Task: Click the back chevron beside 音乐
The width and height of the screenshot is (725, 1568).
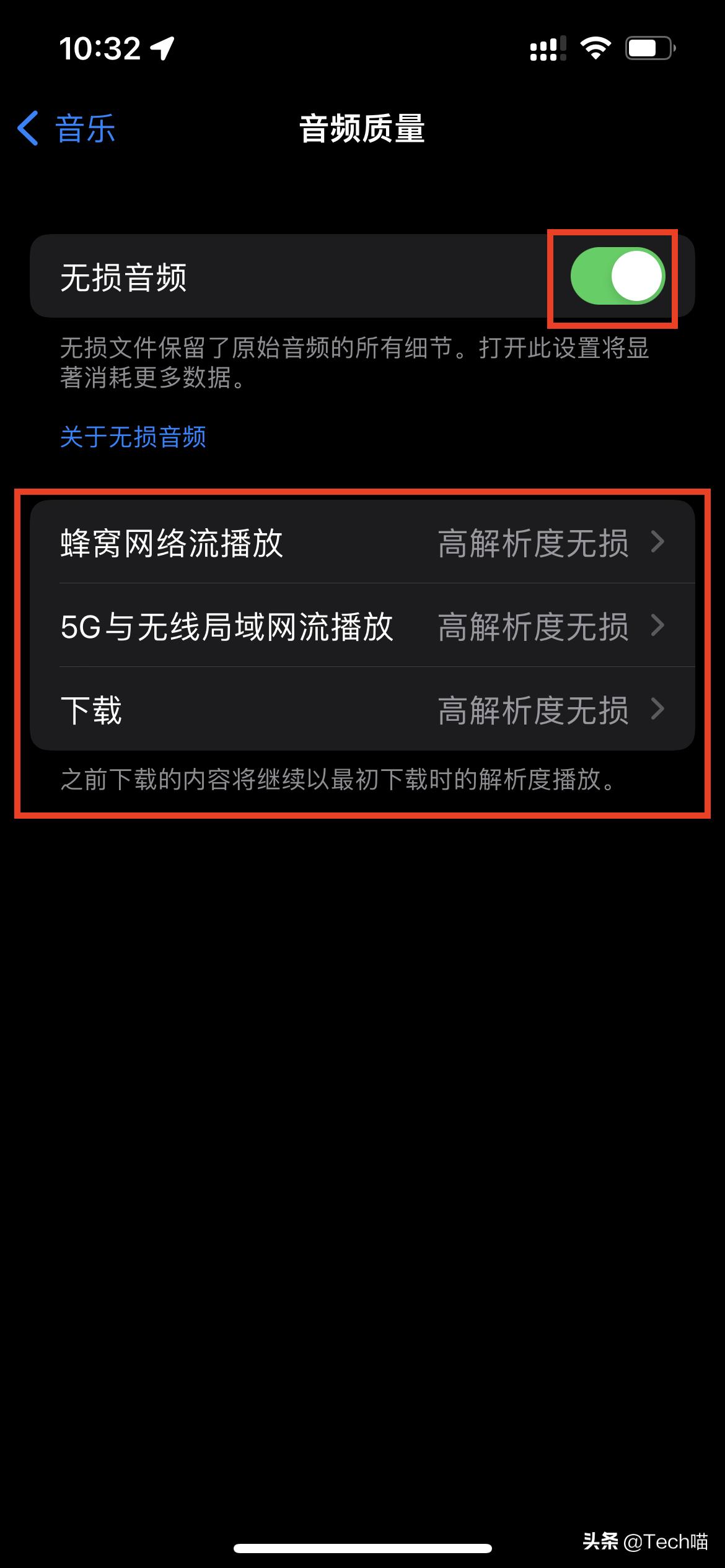Action: (29, 128)
